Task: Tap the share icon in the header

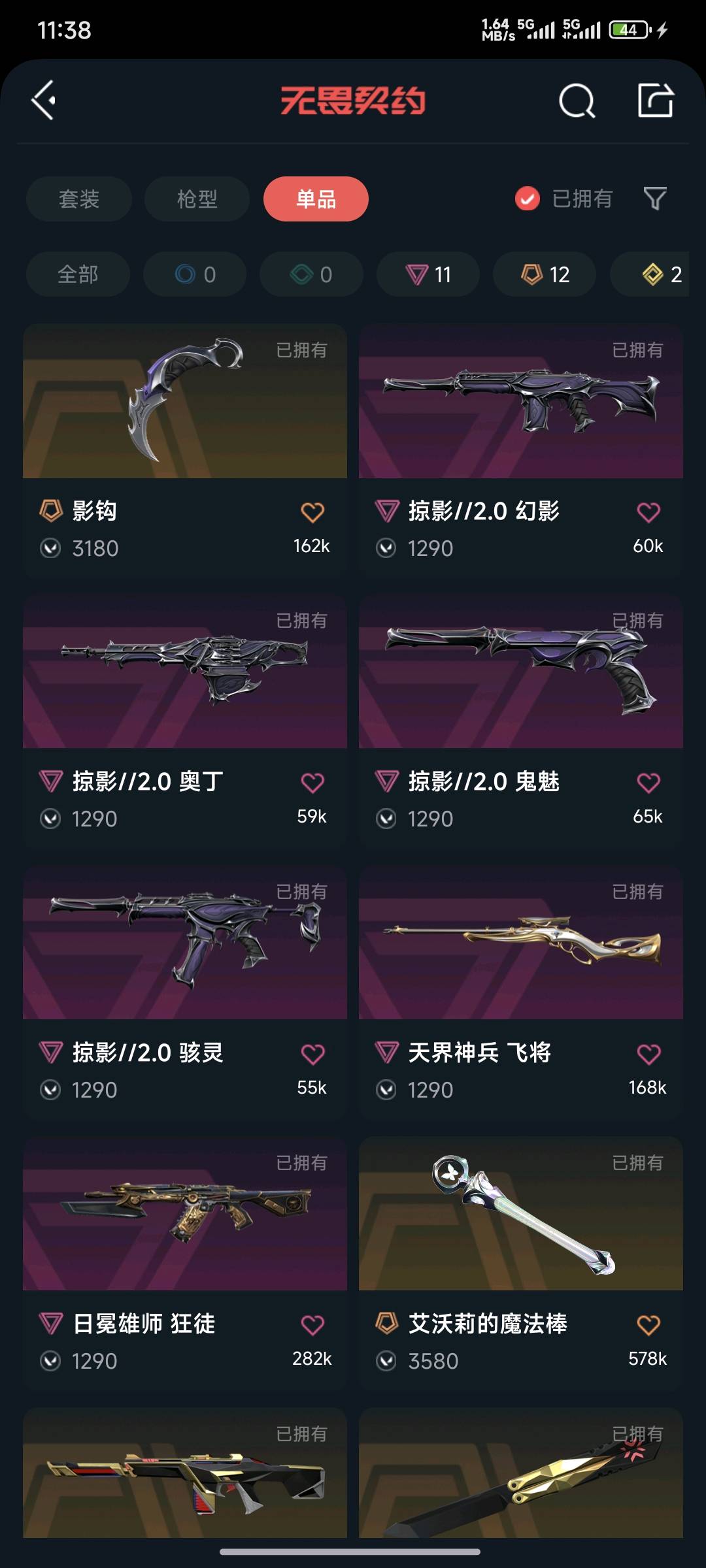Action: pyautogui.click(x=656, y=100)
